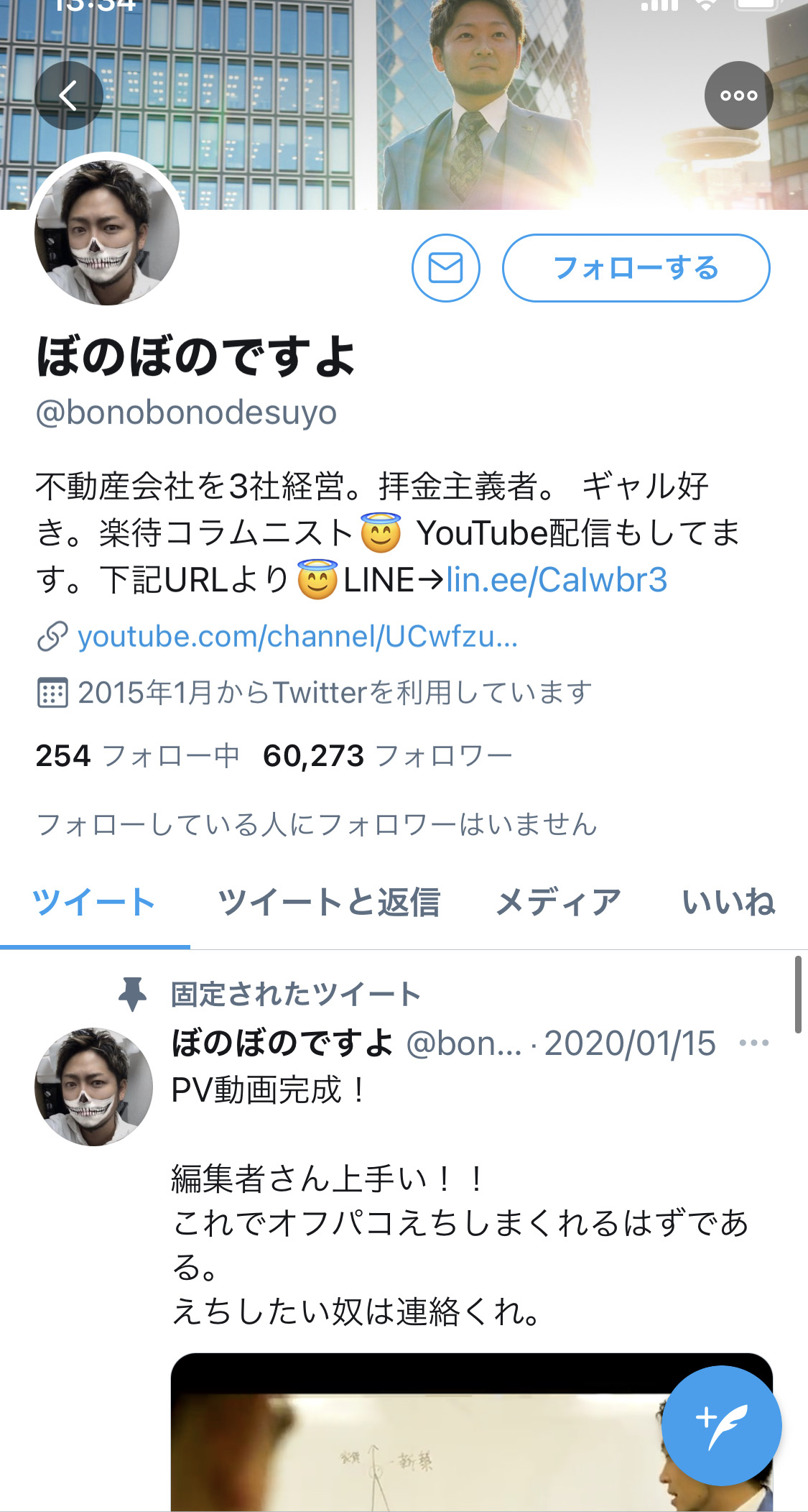Image resolution: width=808 pixels, height=1512 pixels.
Task: Switch to the メディア tab
Action: tap(559, 903)
